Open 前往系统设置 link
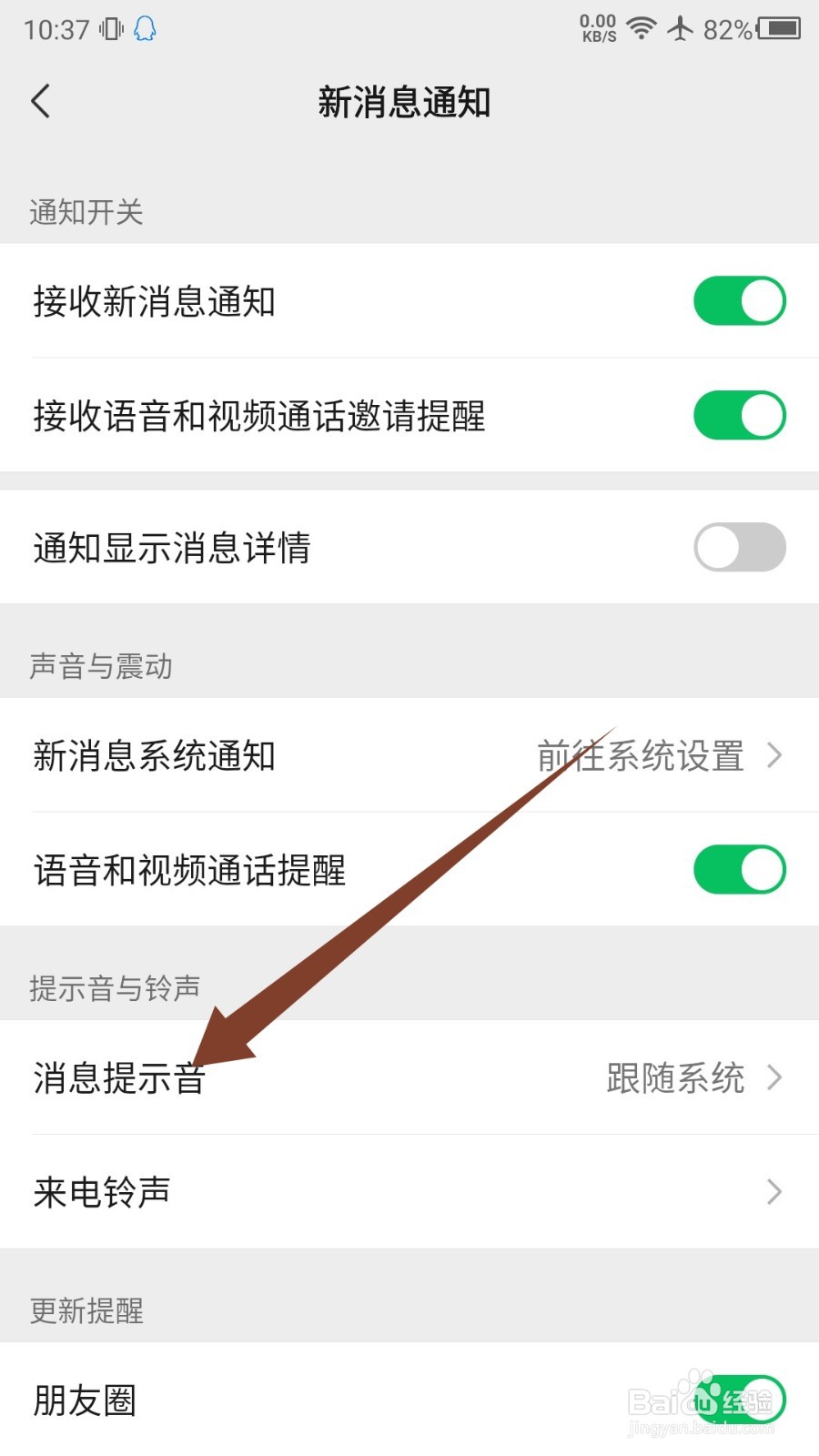 pos(640,755)
